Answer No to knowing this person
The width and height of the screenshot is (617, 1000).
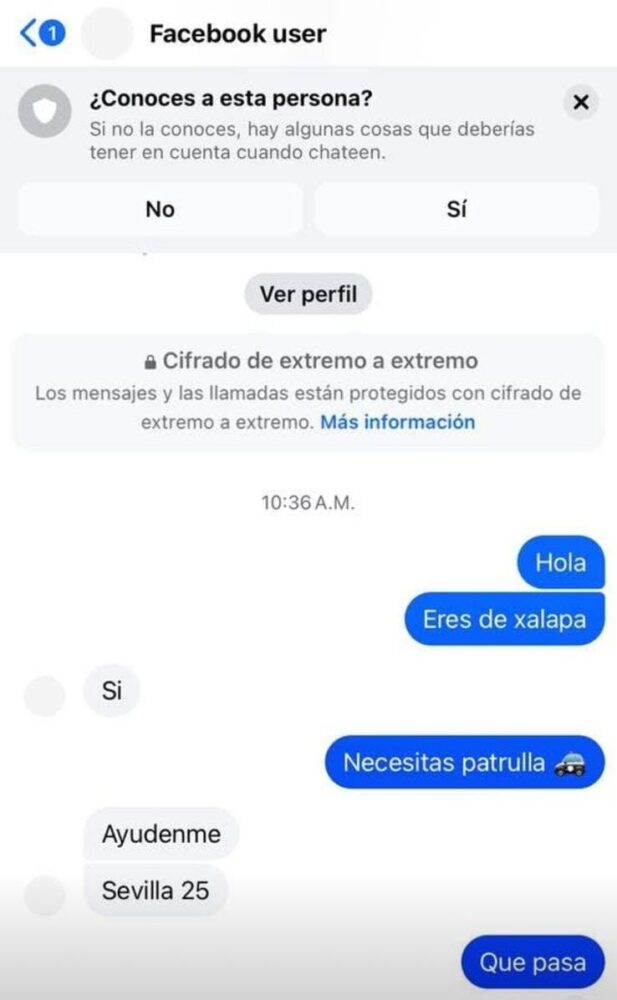coord(160,209)
